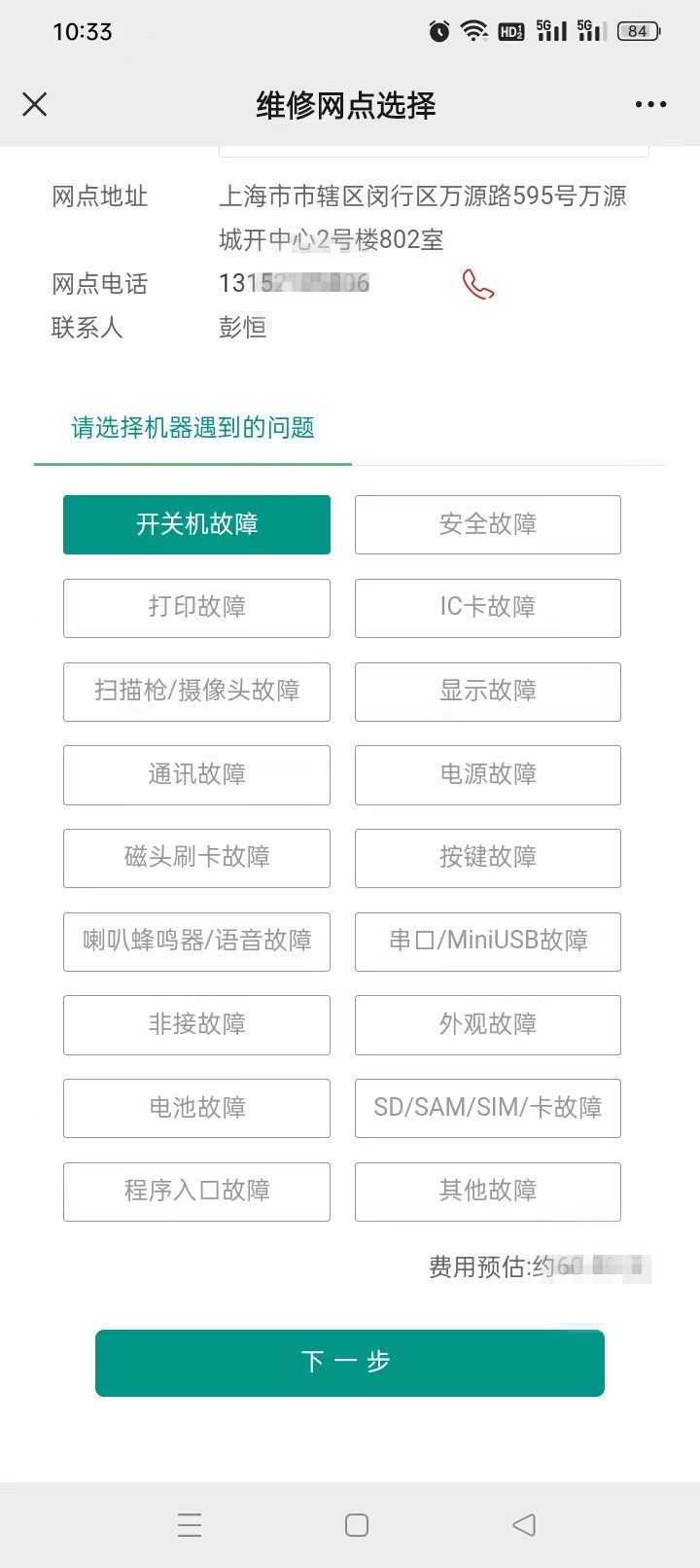Pick 扫描枪/摄像头故障
The width and height of the screenshot is (700, 1568).
click(196, 692)
